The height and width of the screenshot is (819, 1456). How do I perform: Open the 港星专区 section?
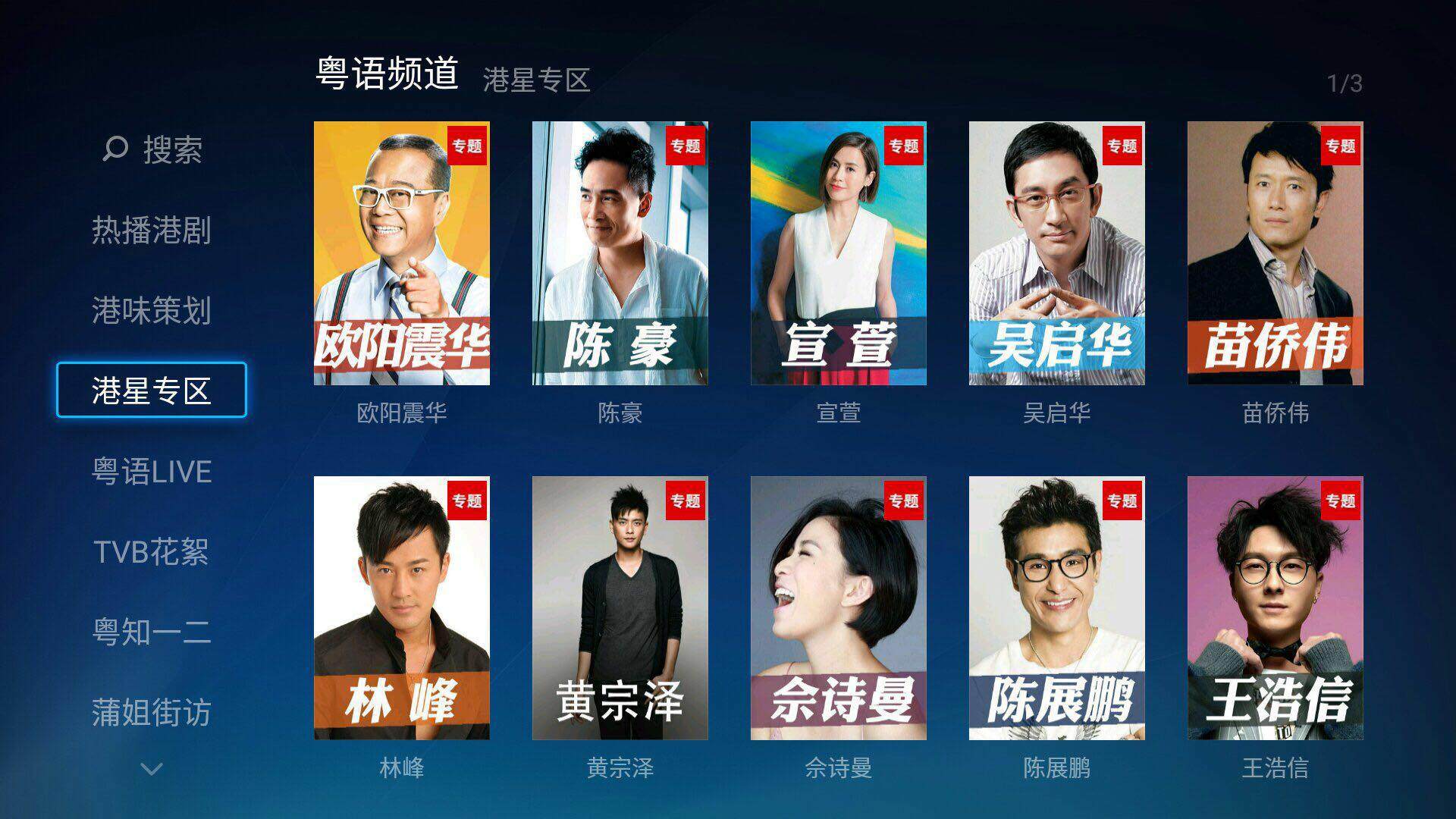152,390
